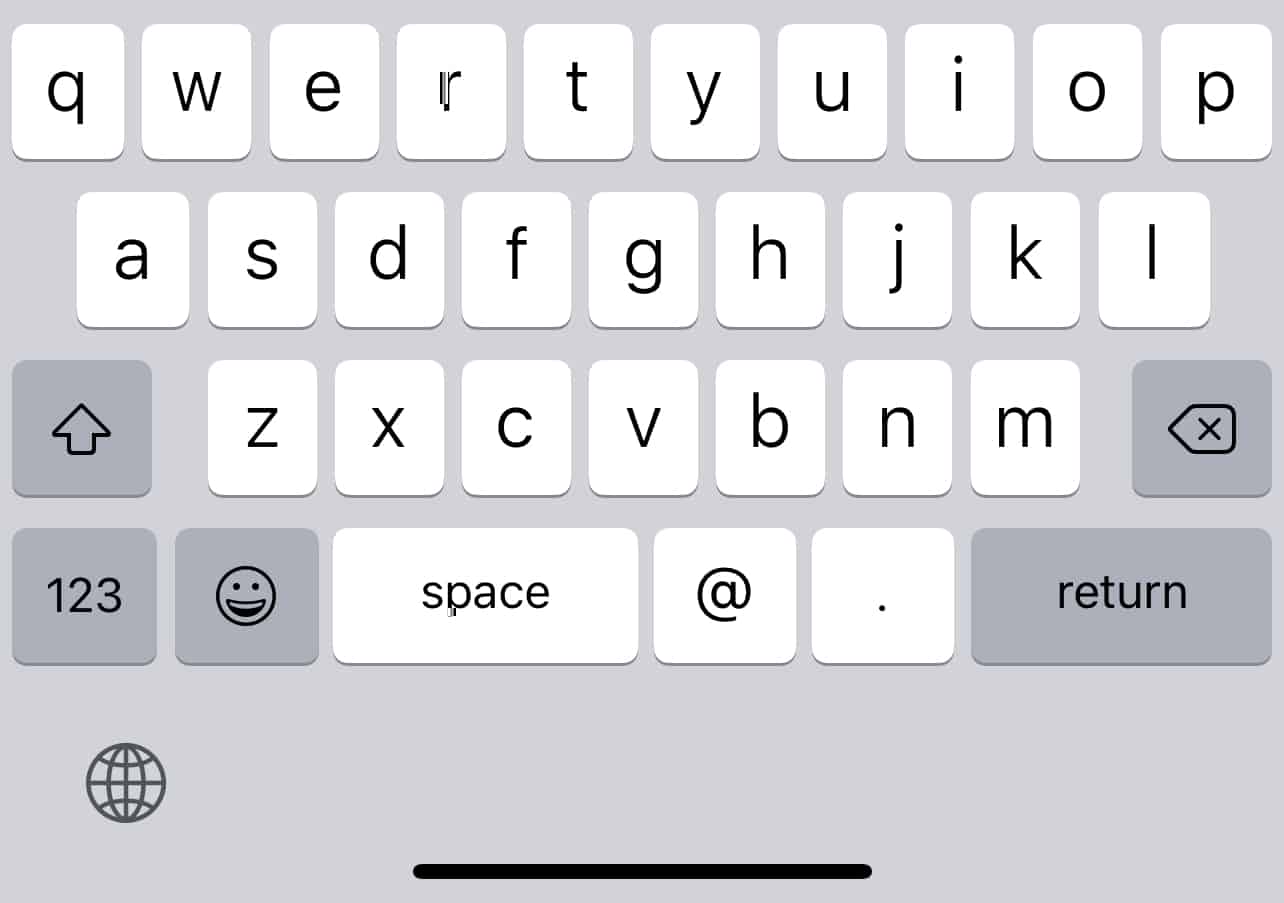Type the letter p
This screenshot has width=1284, height=903.
(1215, 91)
